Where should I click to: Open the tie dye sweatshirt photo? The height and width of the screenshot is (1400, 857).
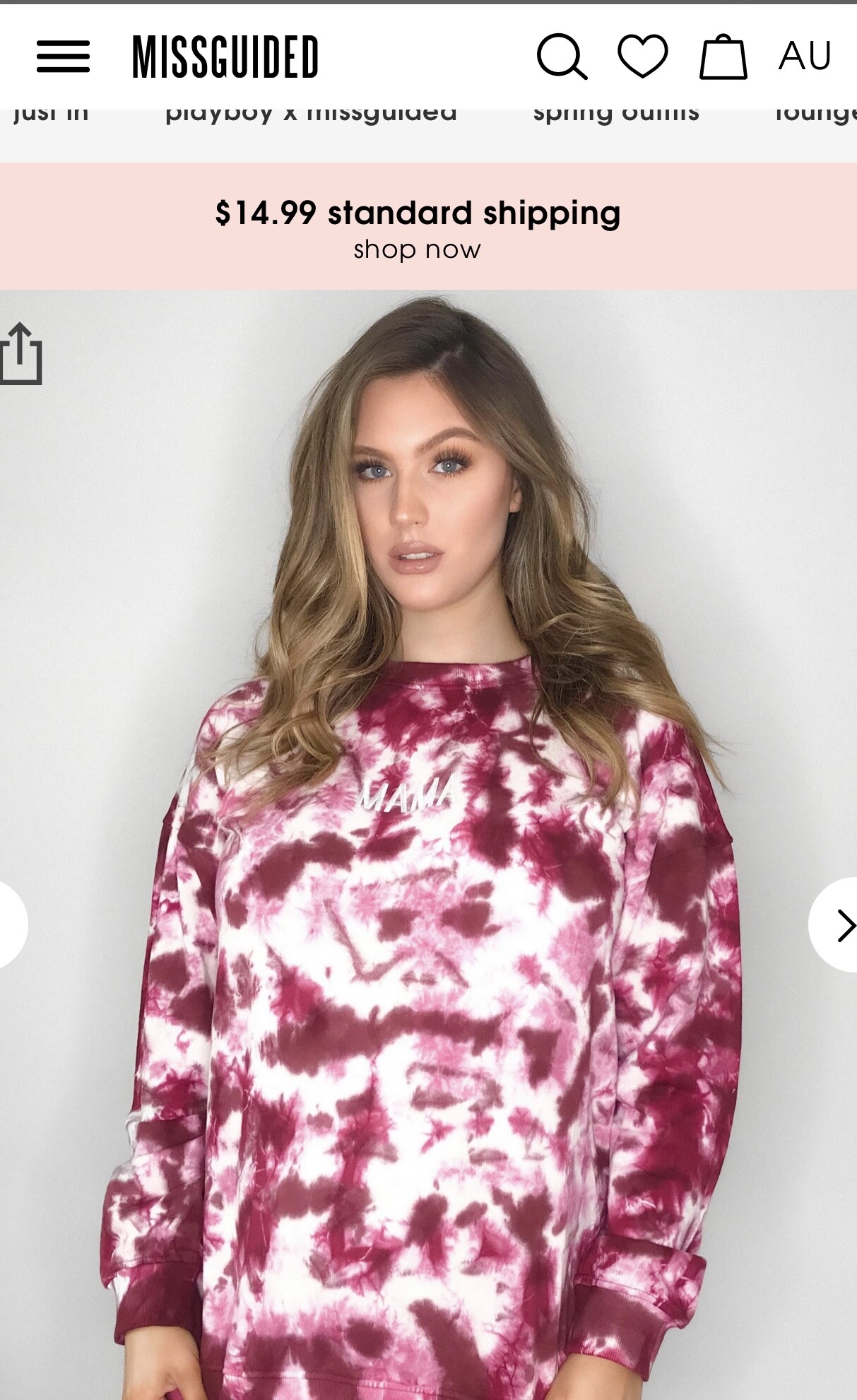click(x=428, y=845)
